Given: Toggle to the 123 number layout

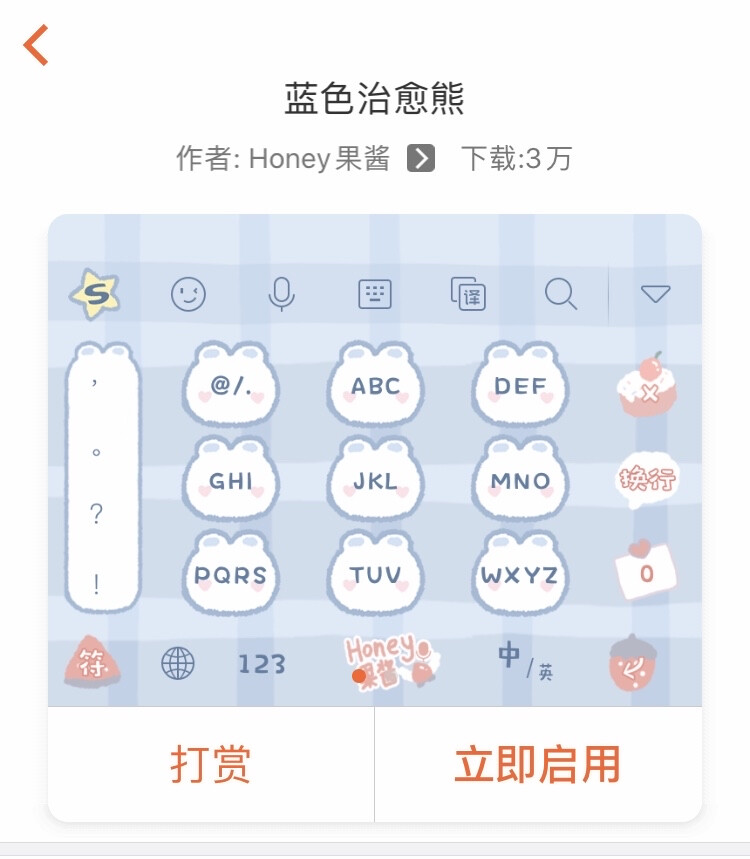Looking at the screenshot, I should [x=261, y=661].
